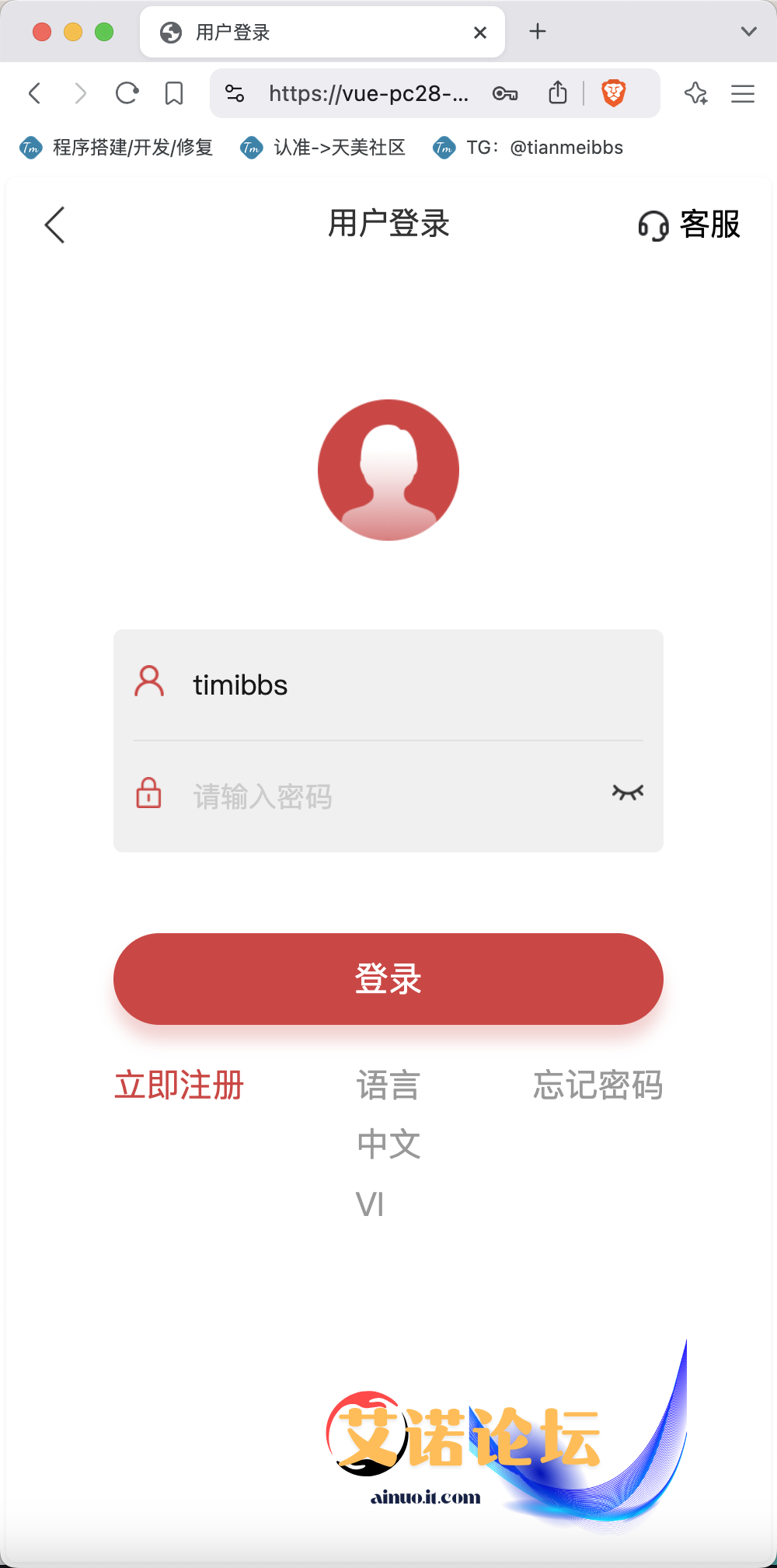Viewport: 777px width, 1568px height.
Task: Open 忘记密码 forgot password
Action: point(598,1085)
